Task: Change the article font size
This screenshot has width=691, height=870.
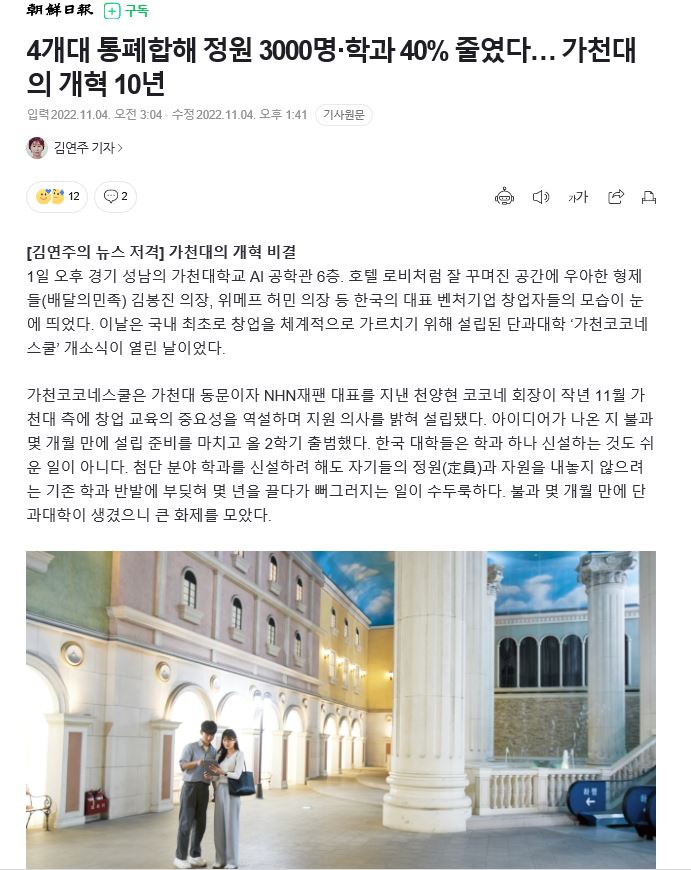Action: [578, 197]
